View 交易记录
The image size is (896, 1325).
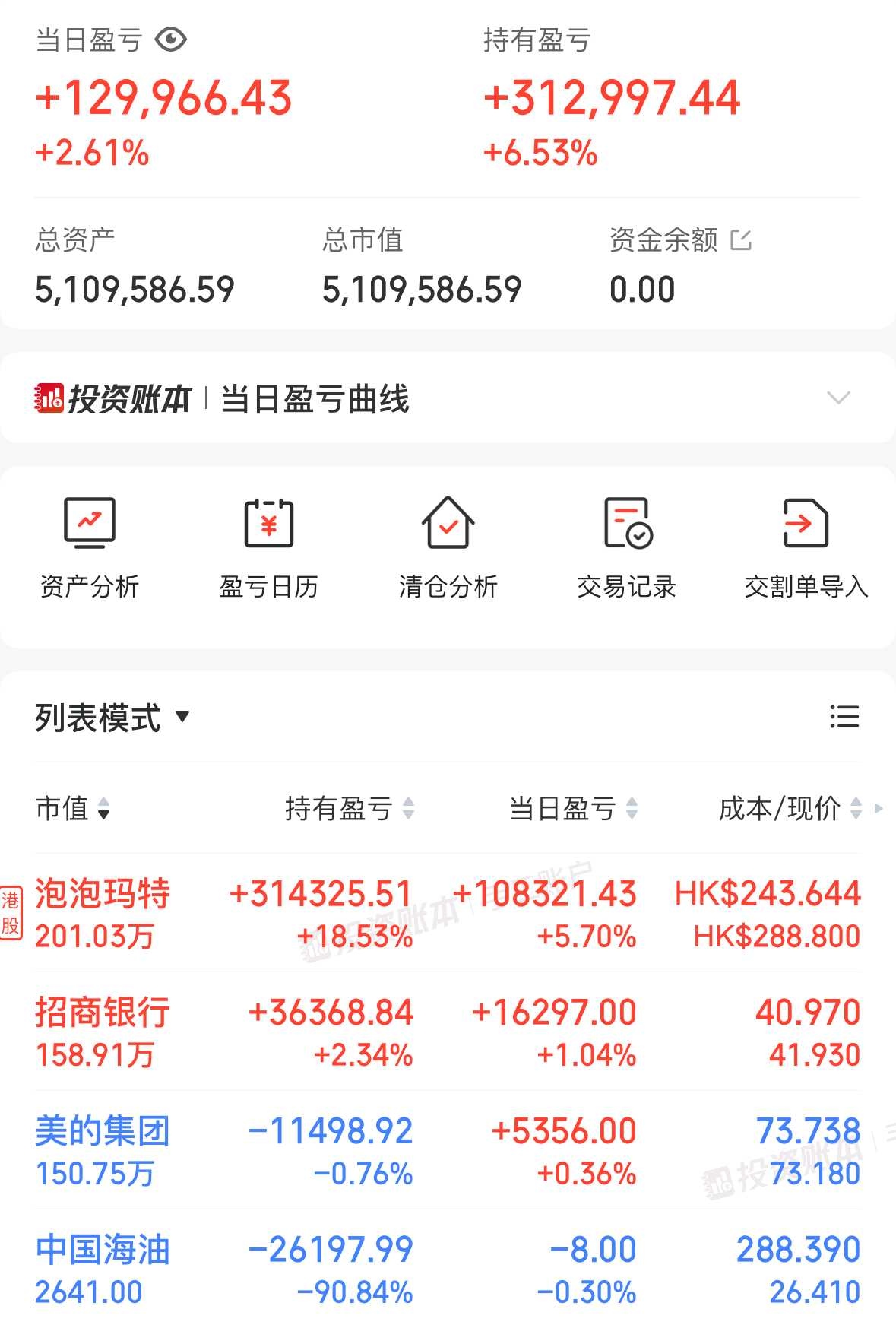coord(627,547)
